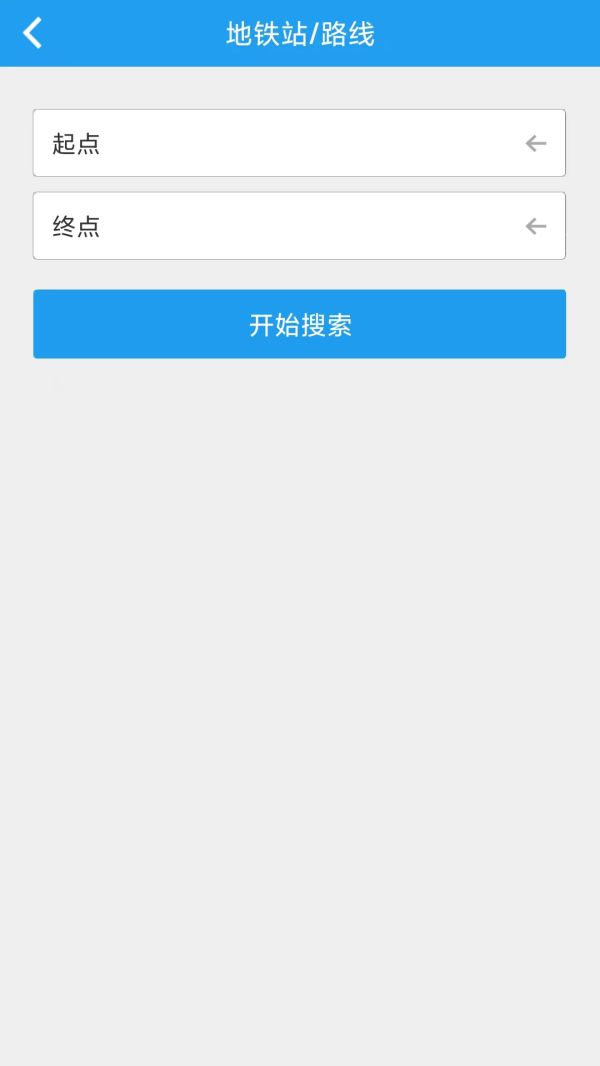Go back using the top-left arrow
Image resolution: width=600 pixels, height=1066 pixels.
tap(33, 33)
